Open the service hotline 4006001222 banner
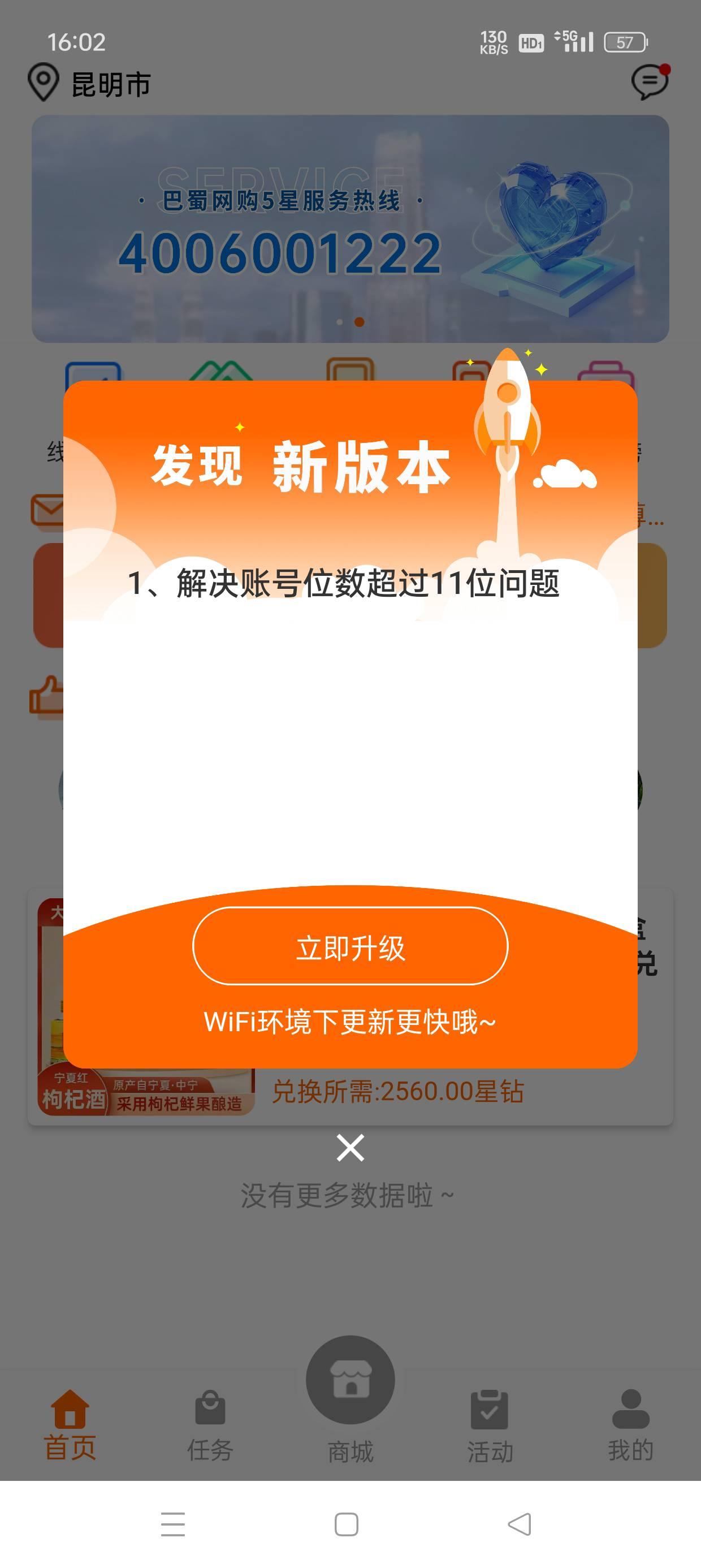The image size is (701, 1568). [350, 229]
